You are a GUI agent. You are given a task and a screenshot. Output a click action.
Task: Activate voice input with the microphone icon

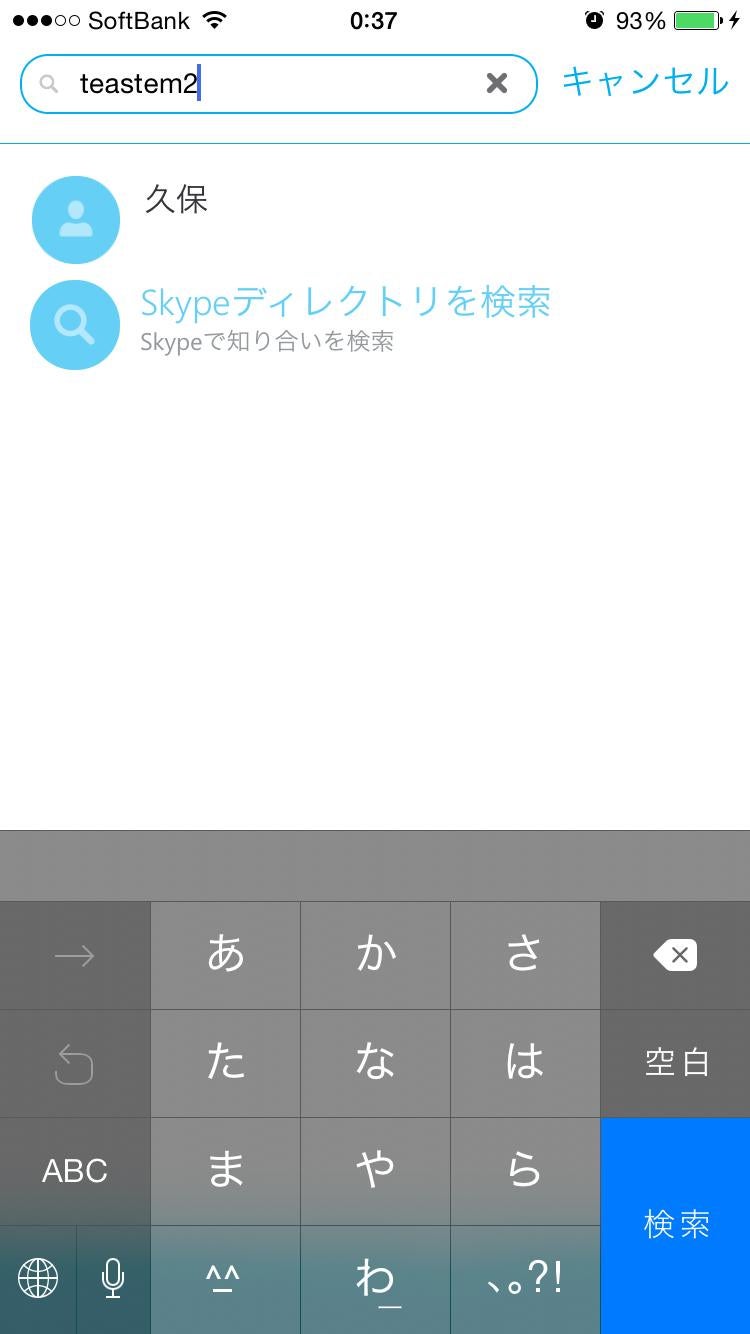(112, 1279)
